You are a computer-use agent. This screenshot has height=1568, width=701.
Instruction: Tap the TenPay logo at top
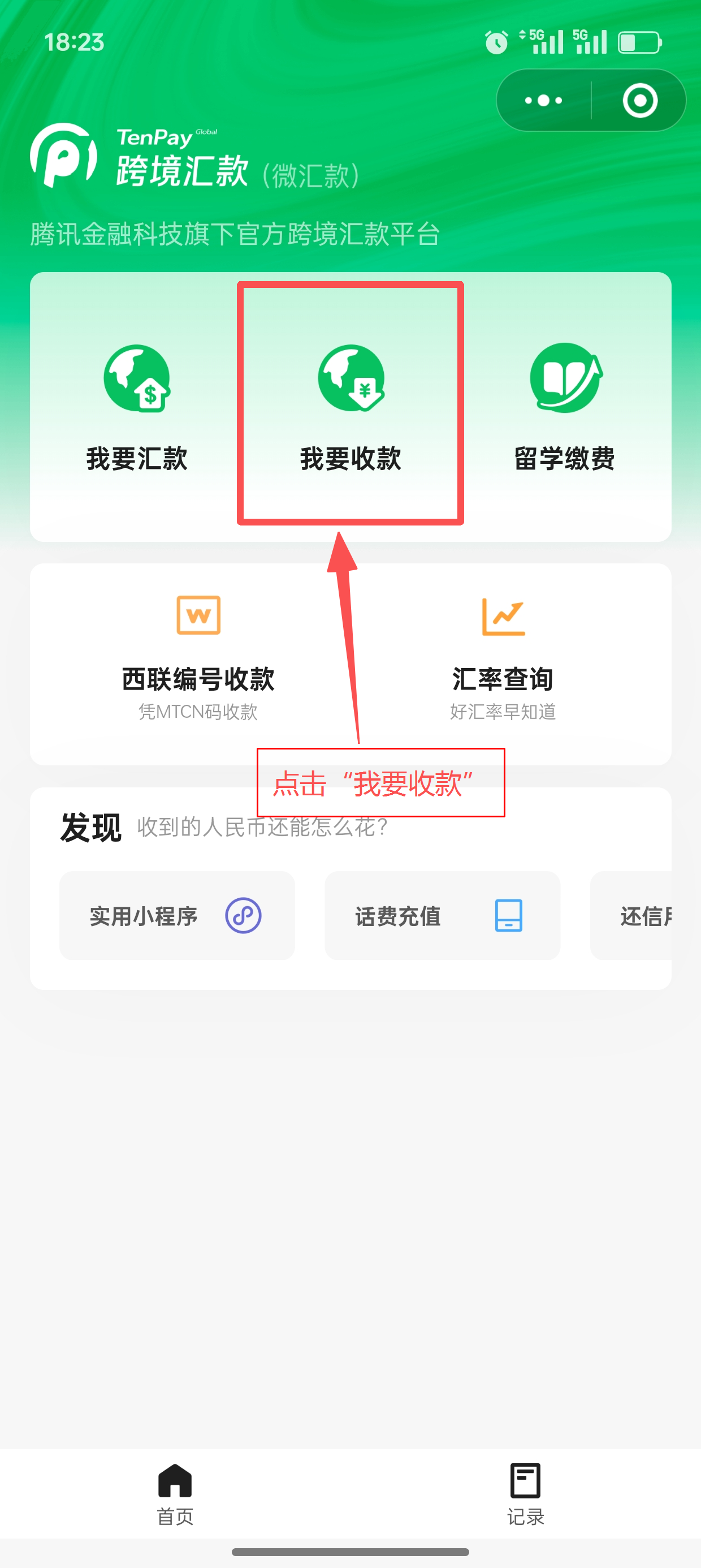pos(63,156)
